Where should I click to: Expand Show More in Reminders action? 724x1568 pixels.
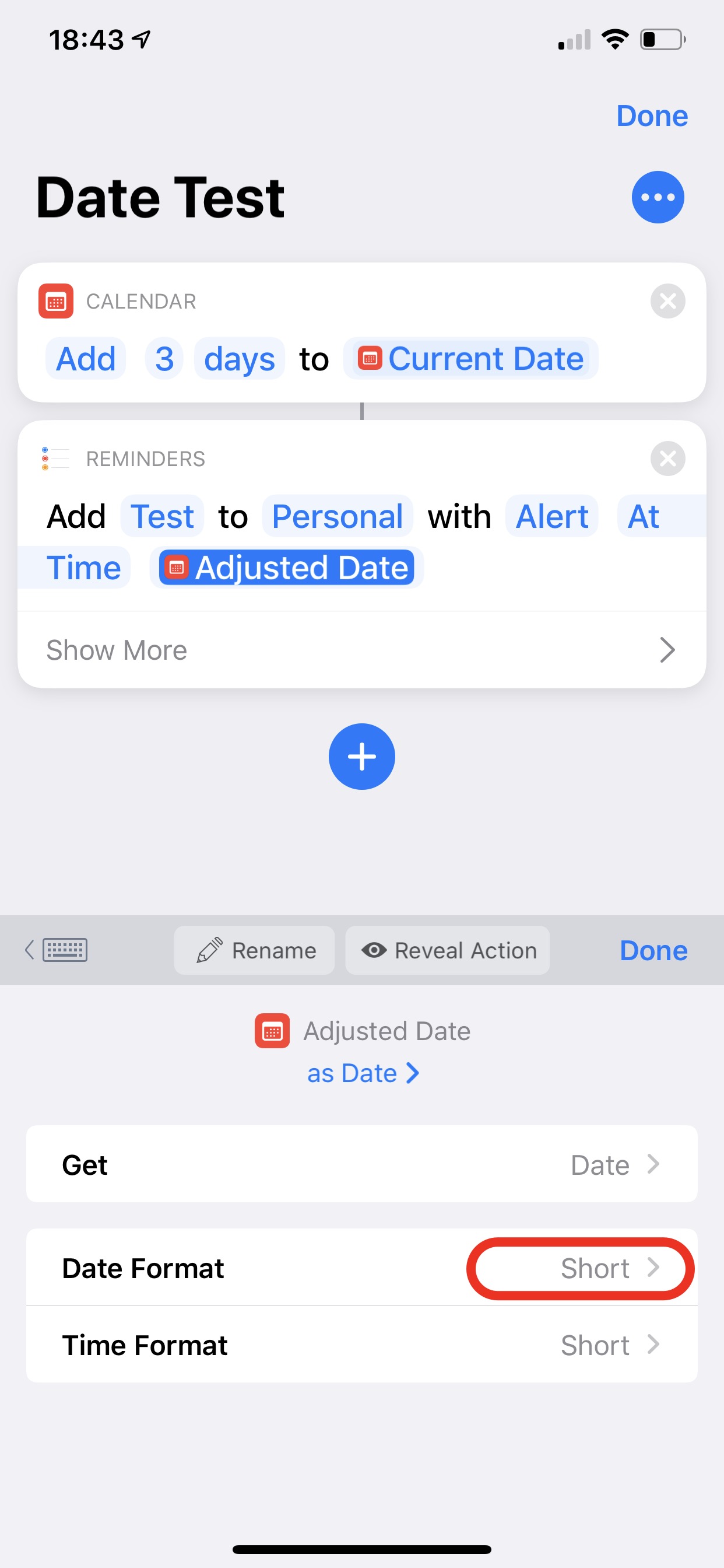pyautogui.click(x=362, y=650)
